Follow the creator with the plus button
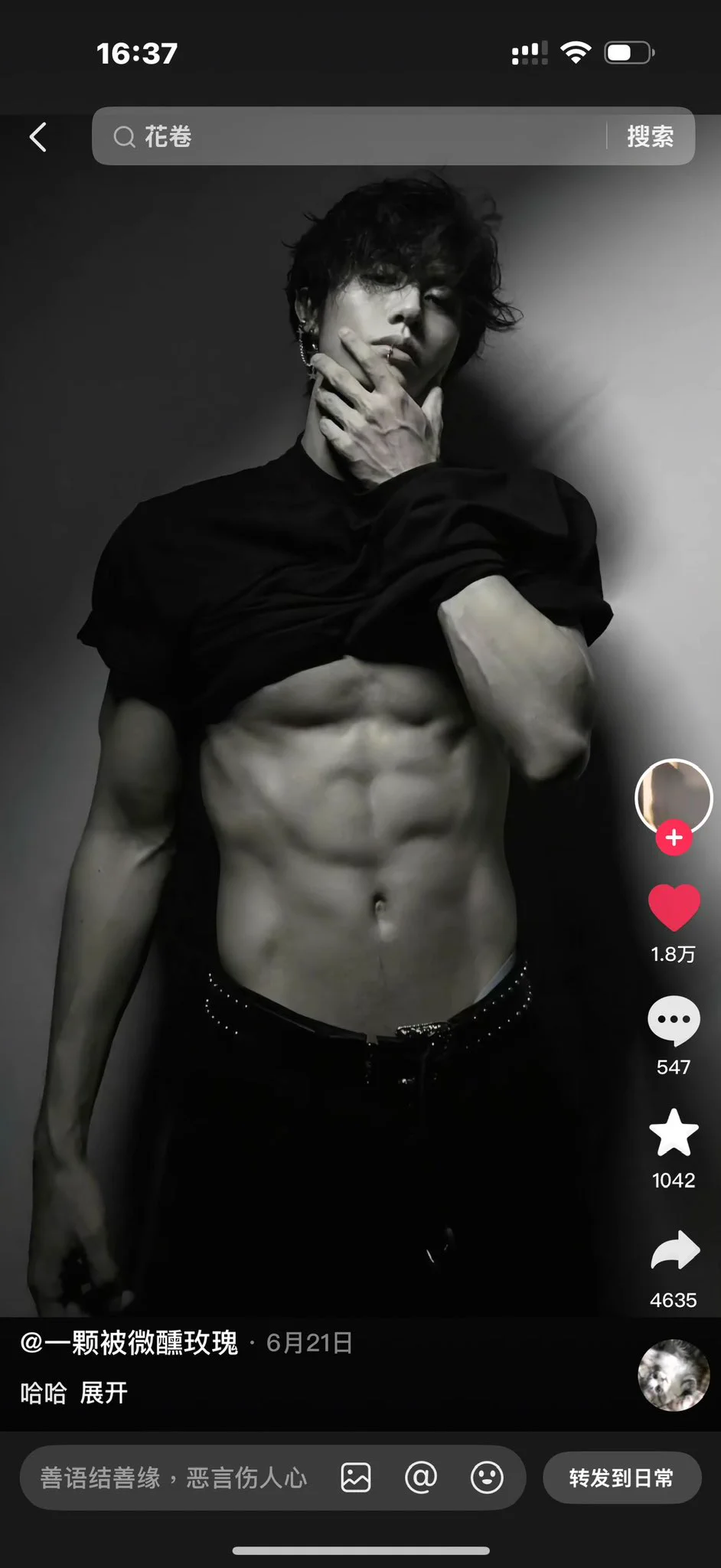 click(674, 838)
